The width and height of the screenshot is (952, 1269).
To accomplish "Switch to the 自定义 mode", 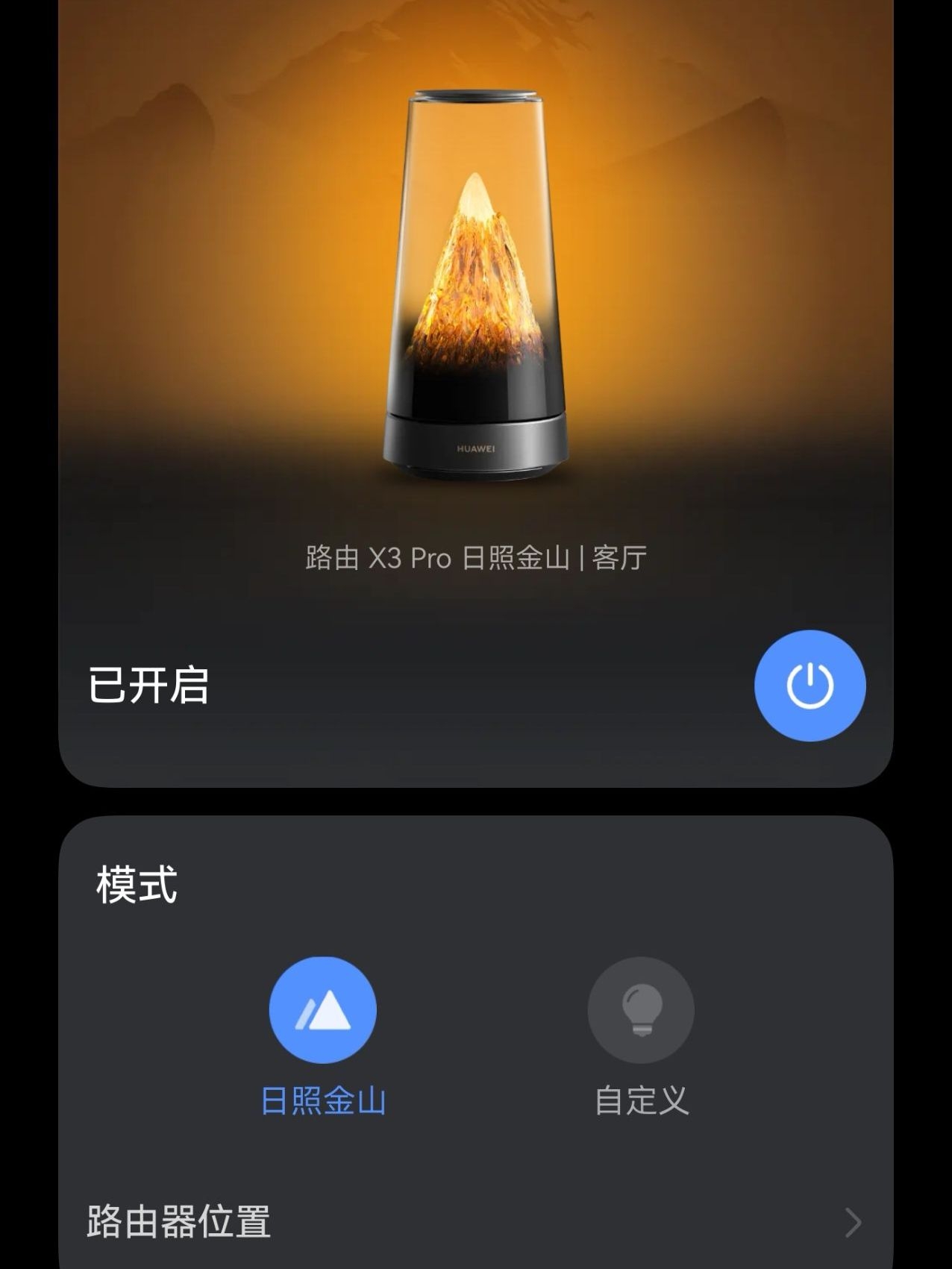I will click(641, 1010).
